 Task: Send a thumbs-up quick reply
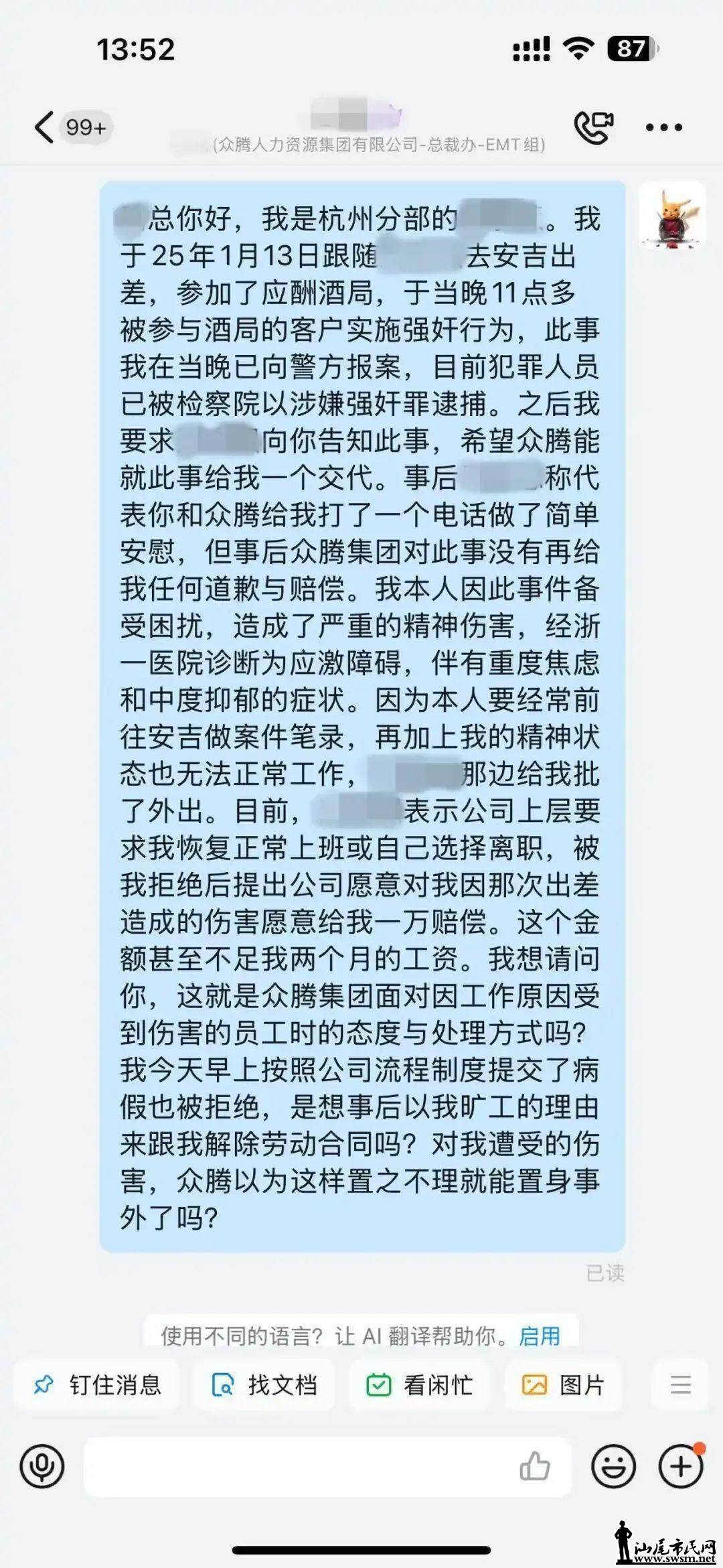click(534, 1466)
